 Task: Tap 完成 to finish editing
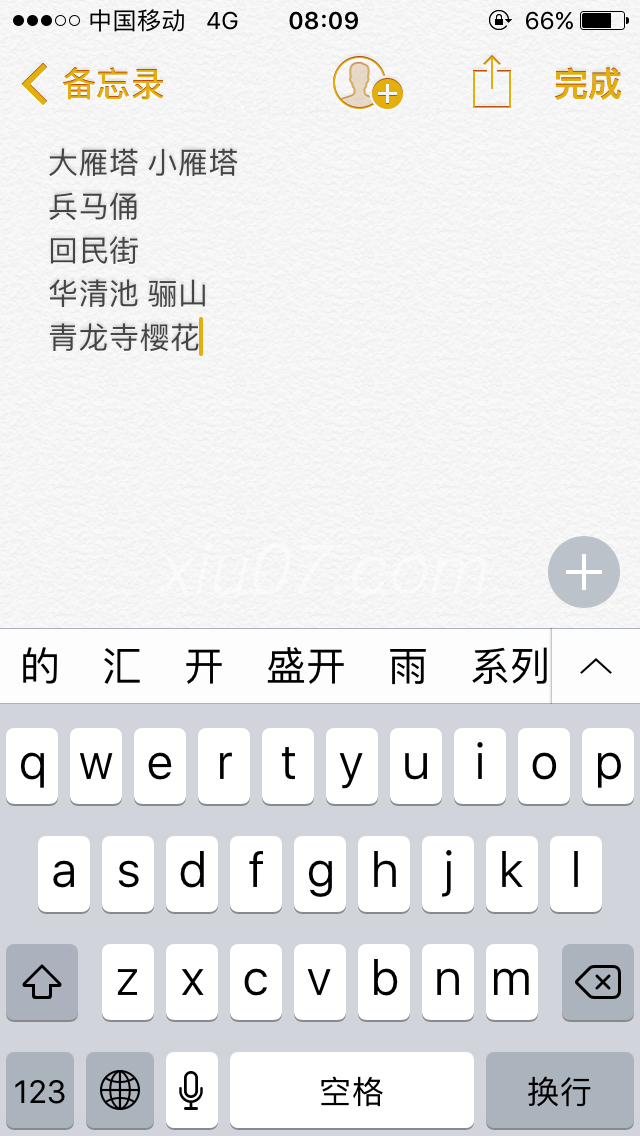[588, 84]
